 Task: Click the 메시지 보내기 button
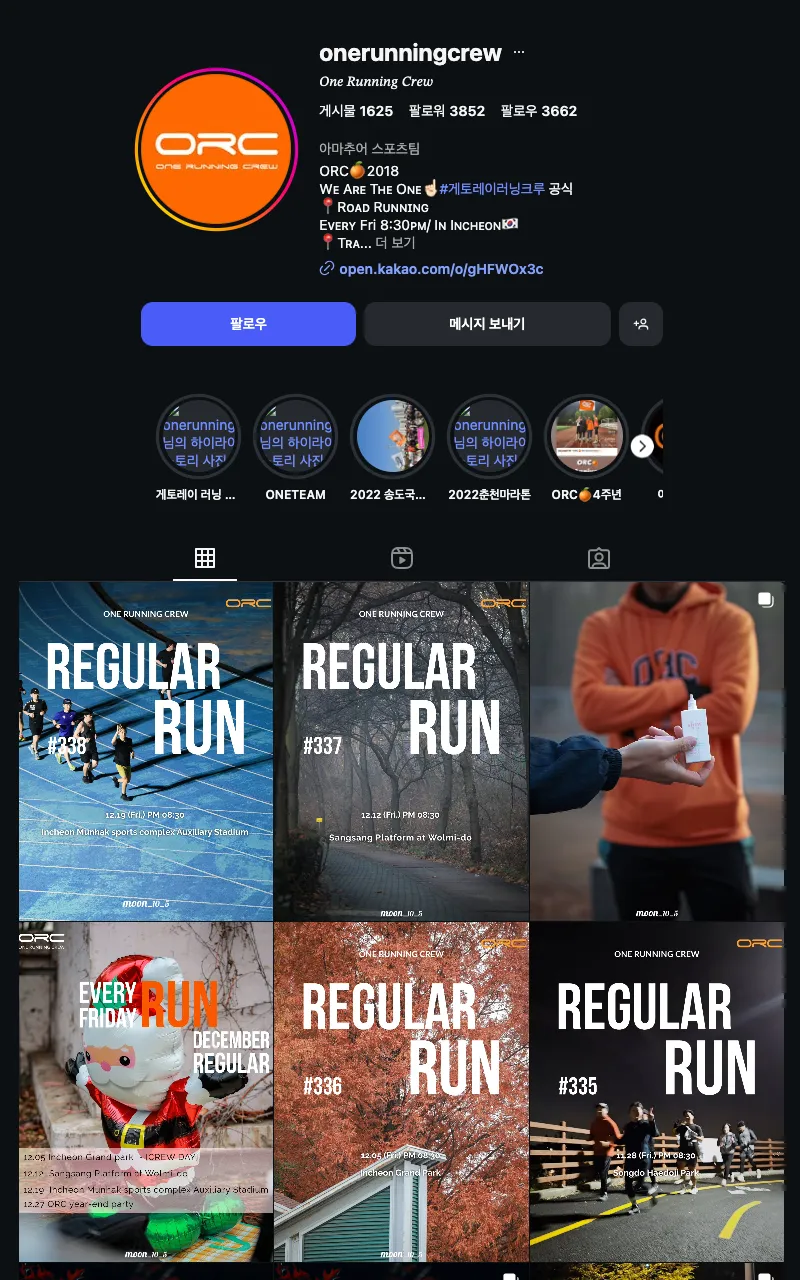coord(487,323)
